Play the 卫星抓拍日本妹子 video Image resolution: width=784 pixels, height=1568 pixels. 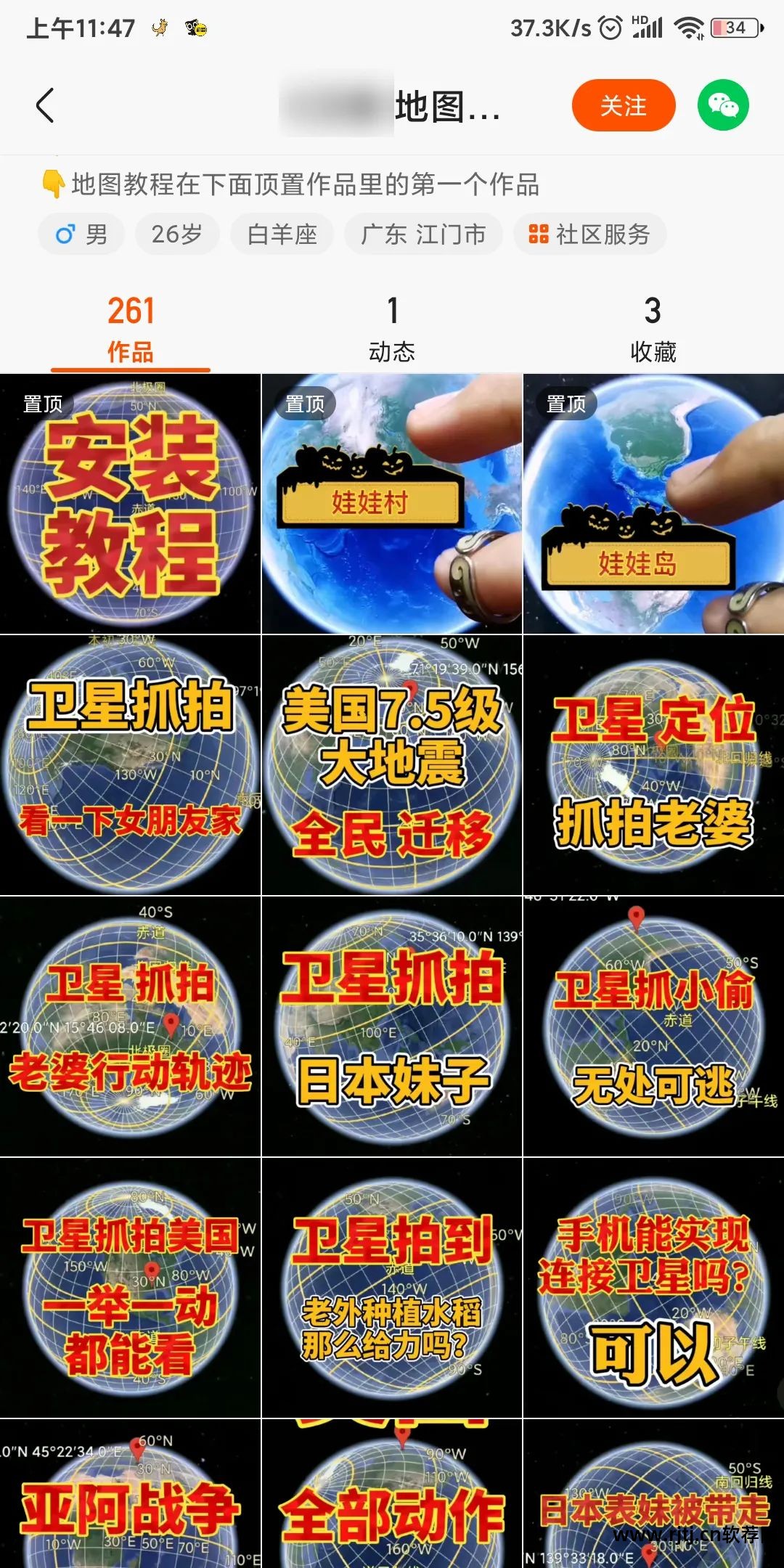392,1026
